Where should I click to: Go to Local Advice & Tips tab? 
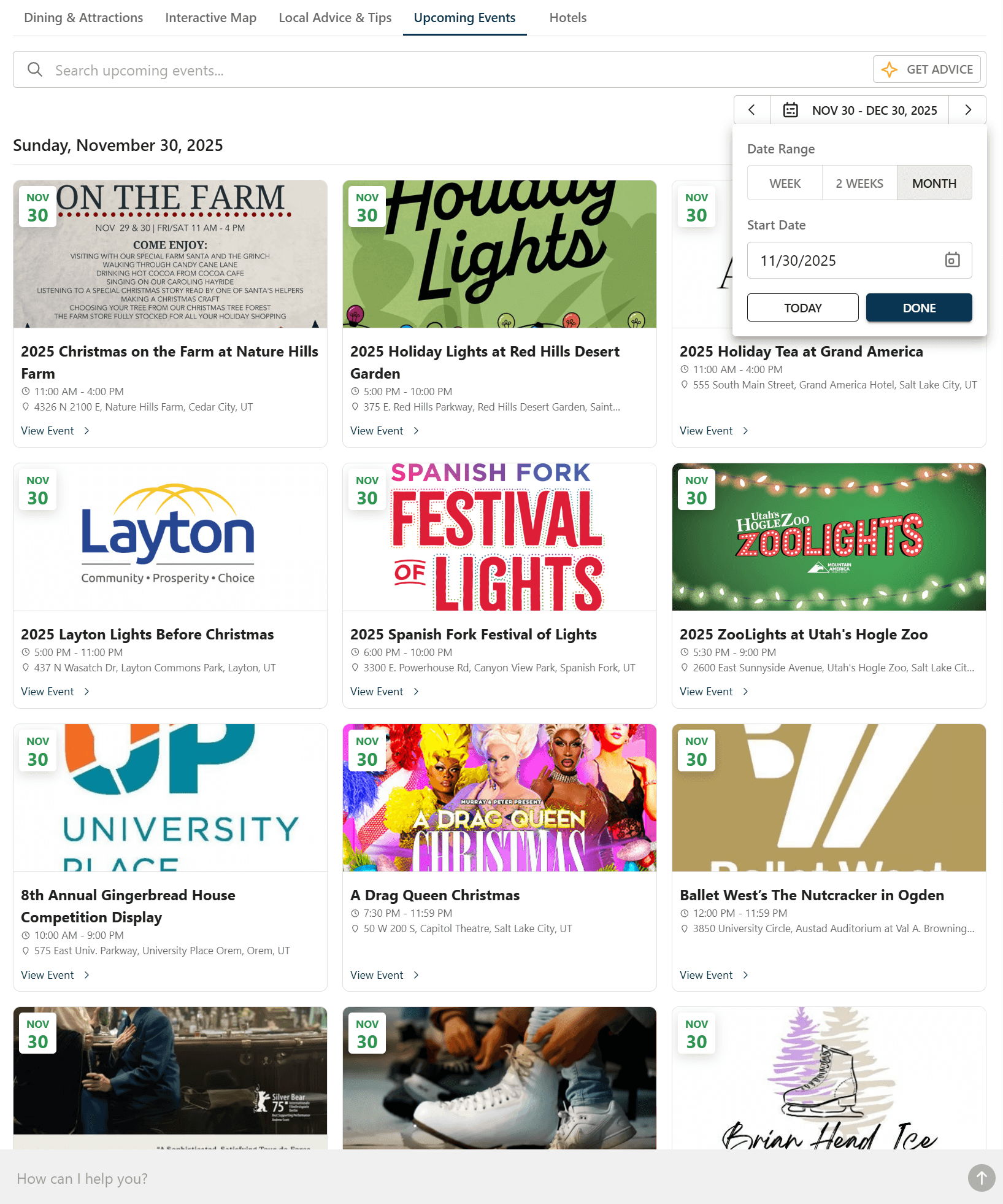click(335, 18)
